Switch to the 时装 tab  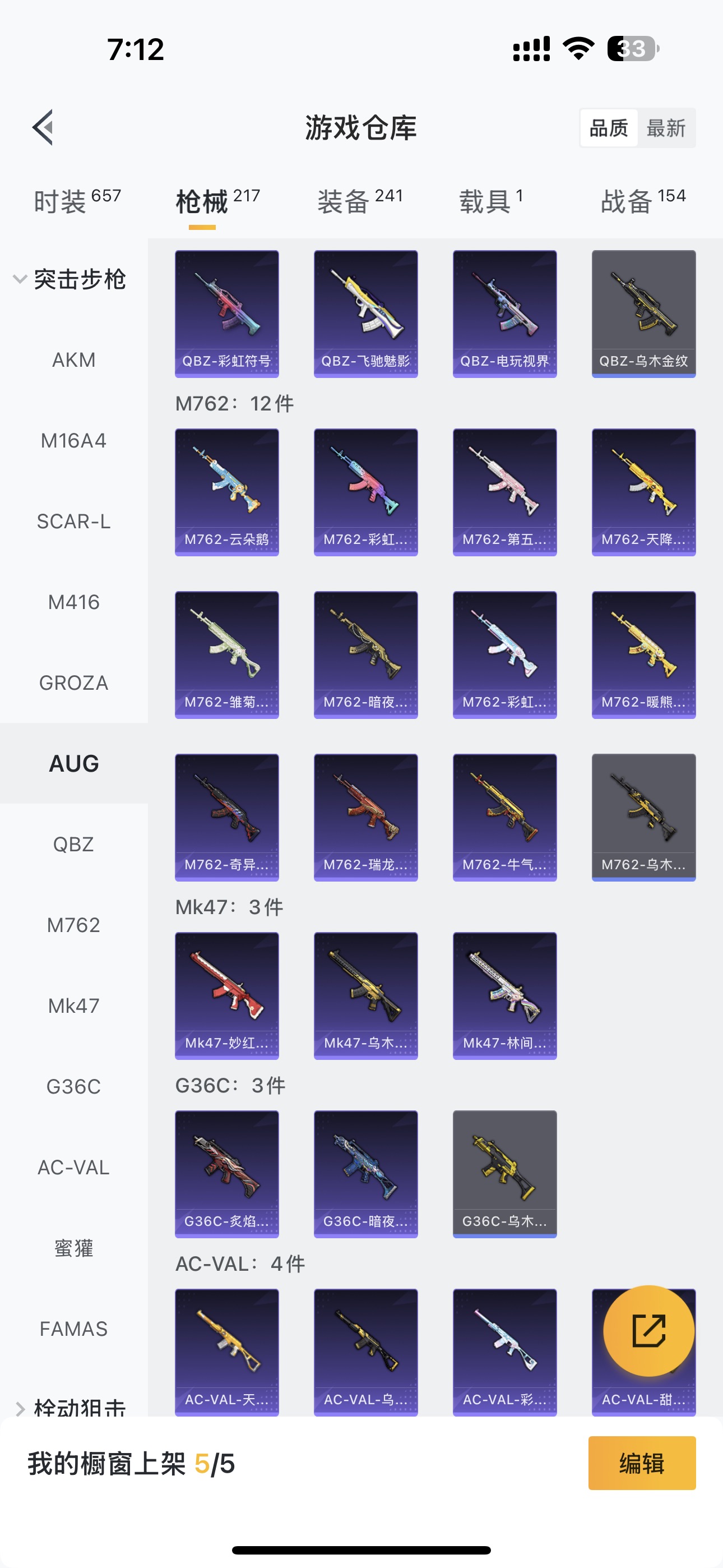click(77, 201)
